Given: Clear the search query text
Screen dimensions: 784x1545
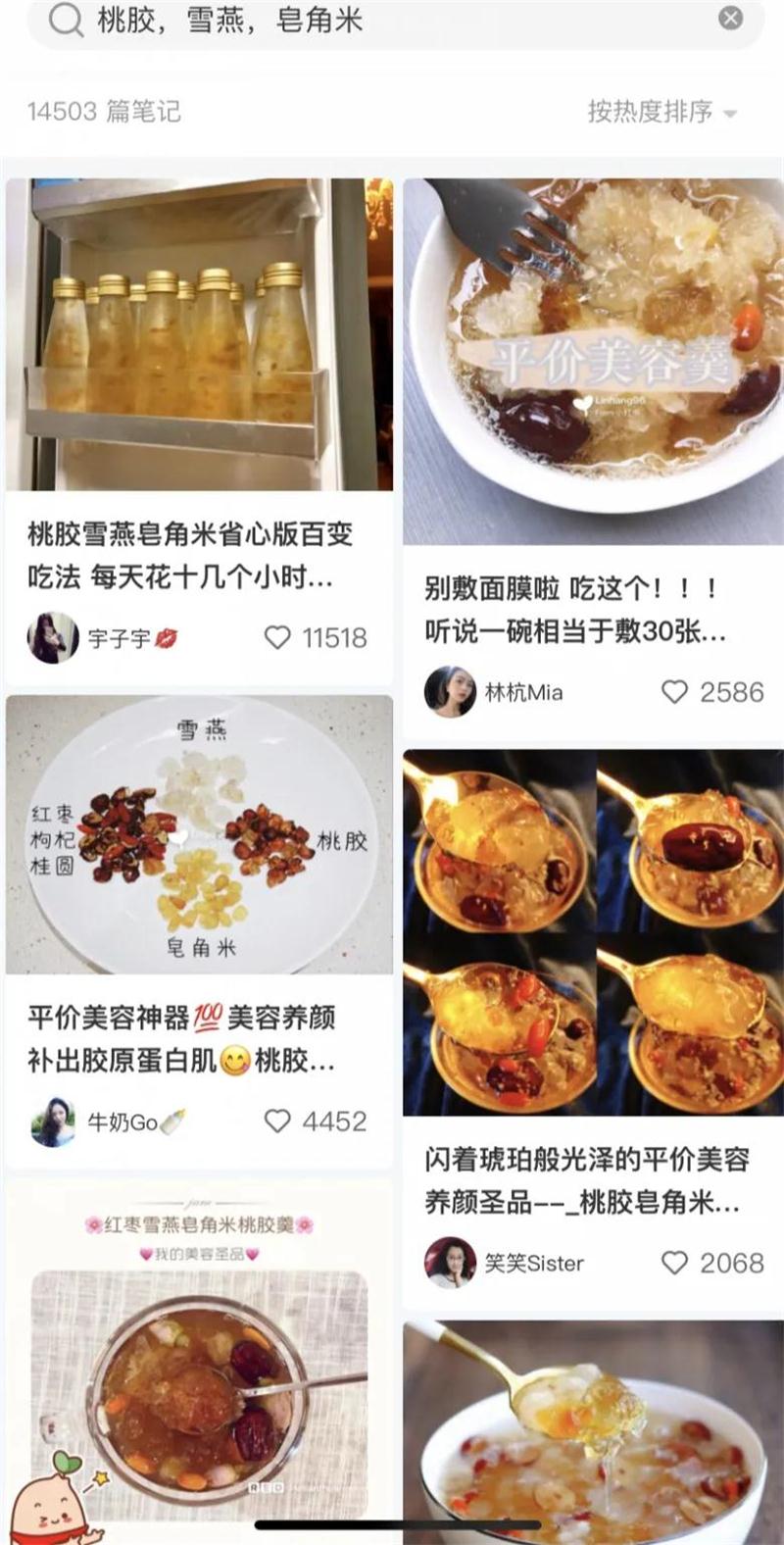Looking at the screenshot, I should (x=731, y=18).
